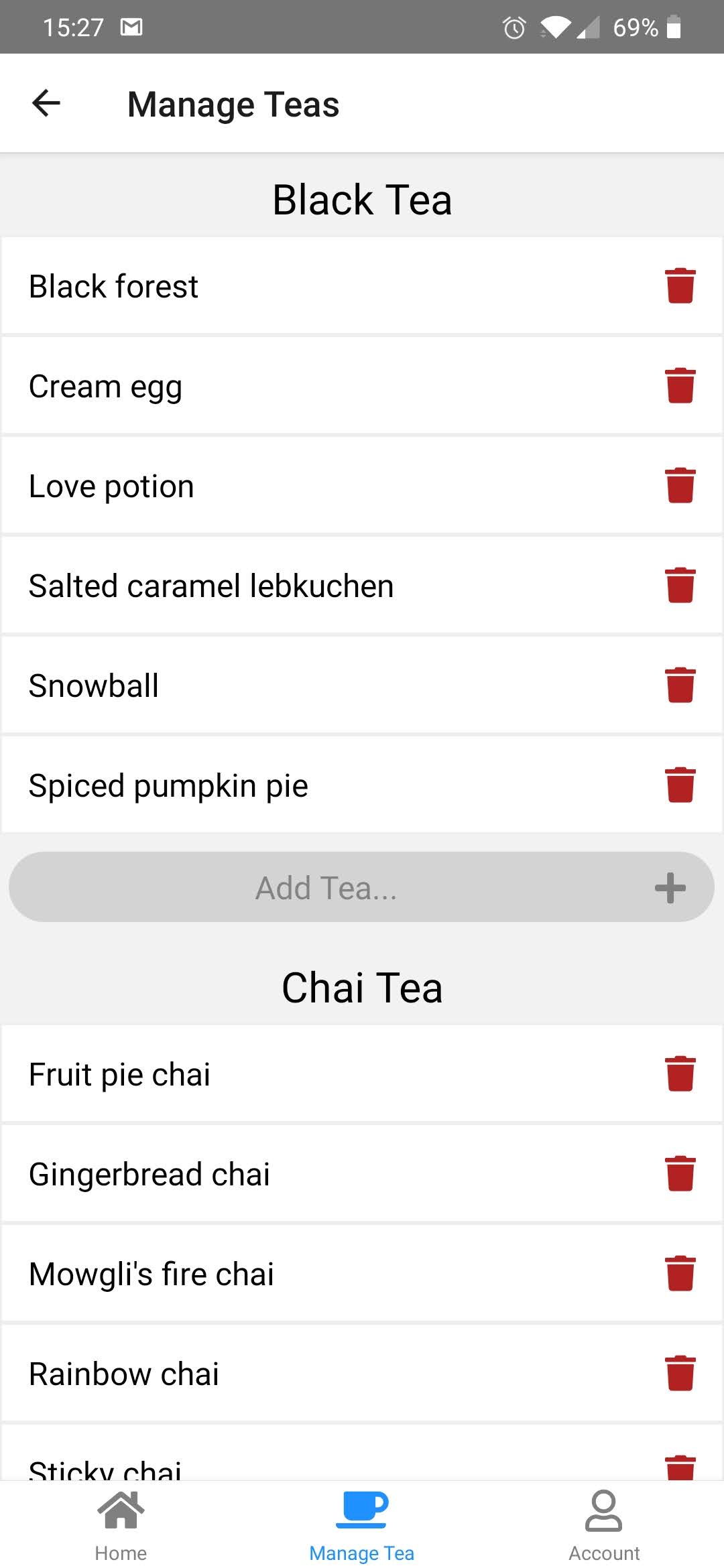
Task: Delete the Black forest tea
Action: (680, 286)
